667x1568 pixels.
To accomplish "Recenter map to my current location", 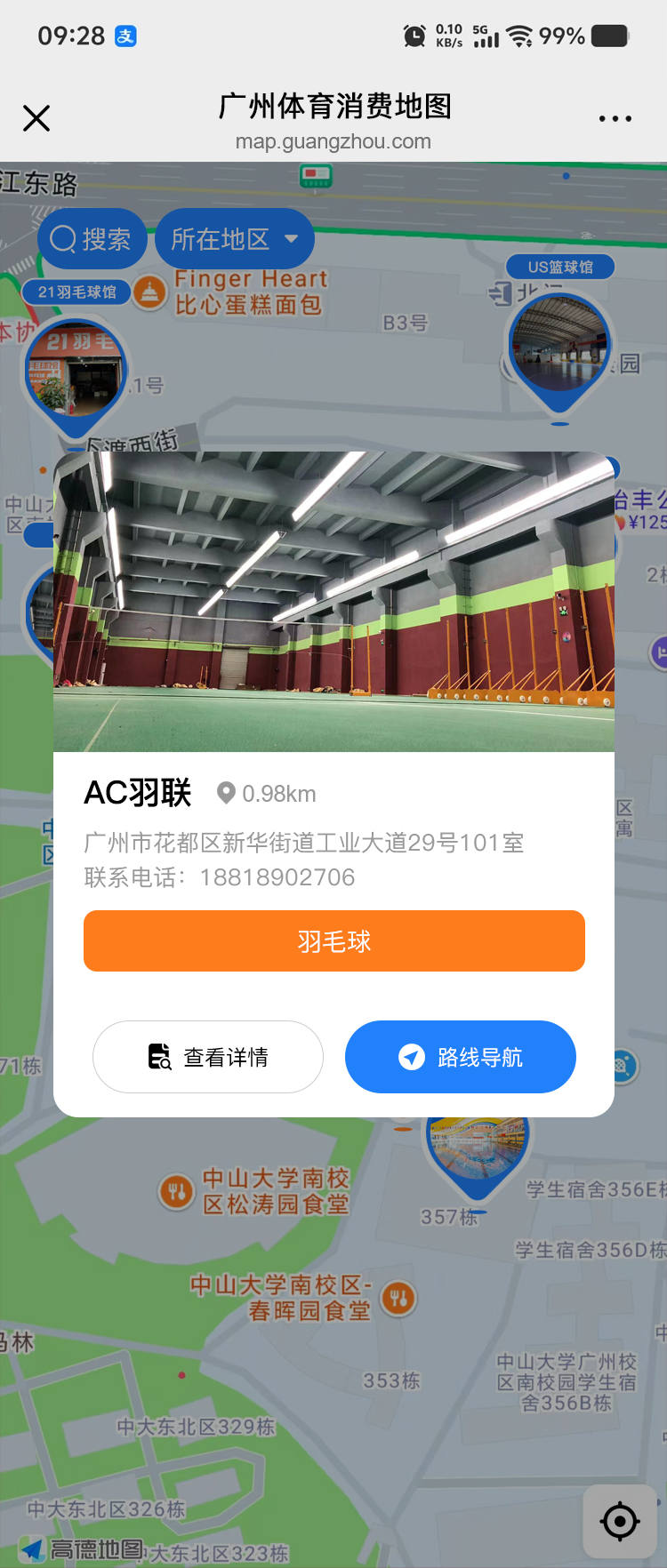I will coord(620,1522).
